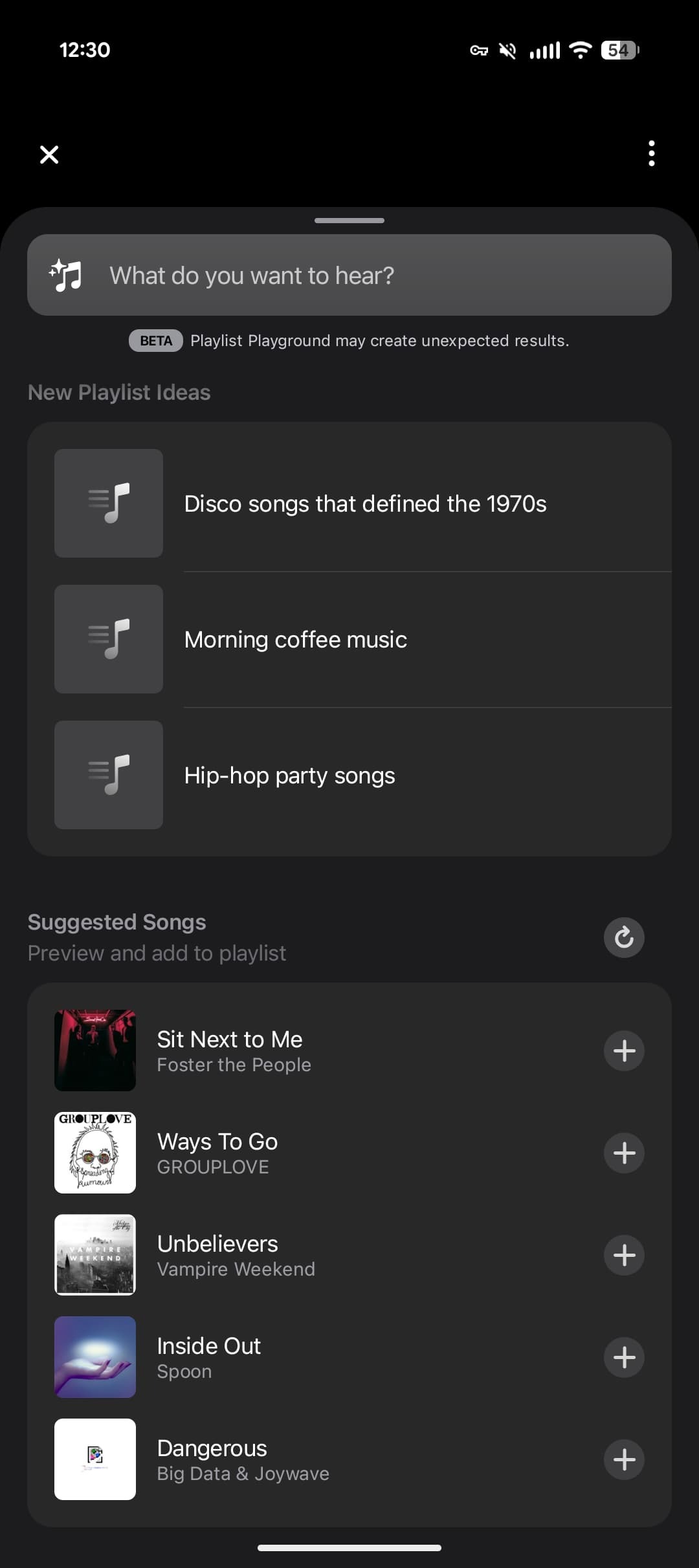Pick the 'Hip-hop party songs' idea
Screen dimensions: 699x1568
[x=289, y=776]
